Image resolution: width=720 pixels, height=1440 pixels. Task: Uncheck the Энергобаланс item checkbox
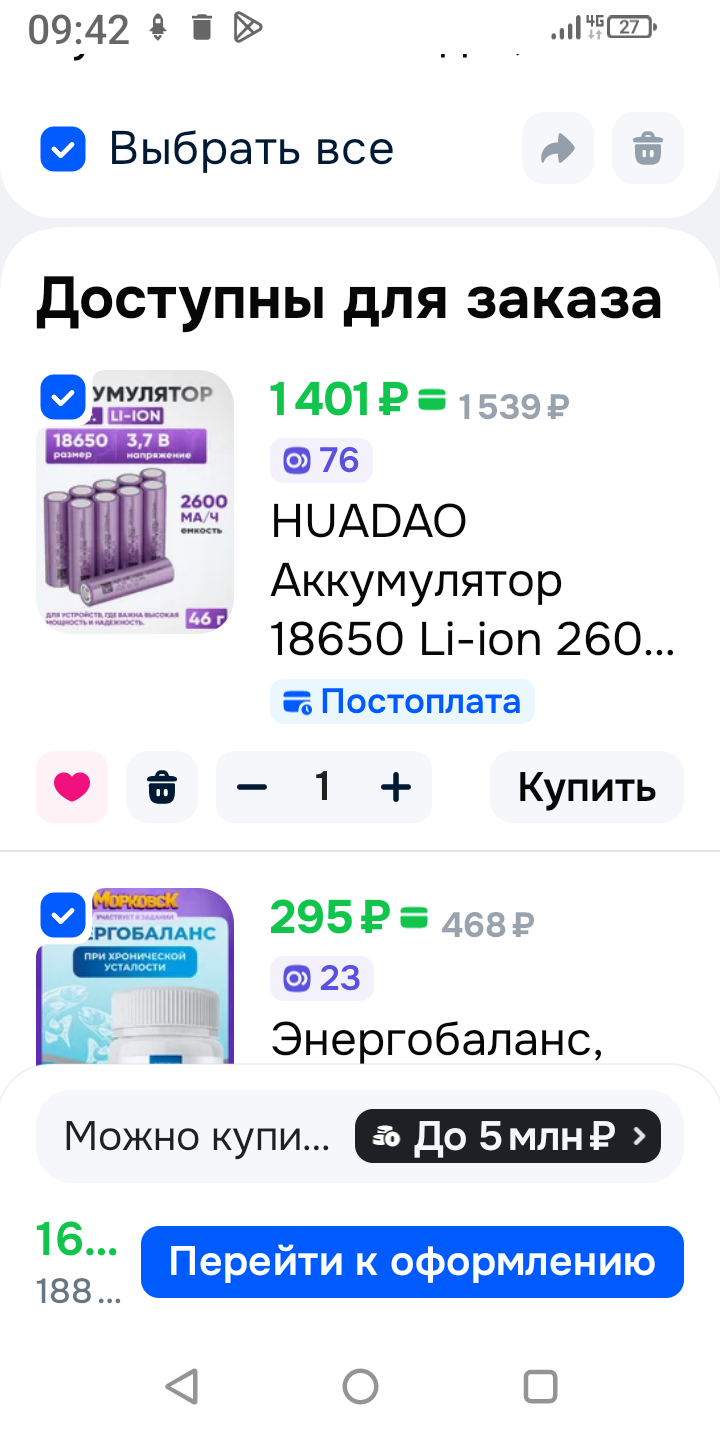63,915
